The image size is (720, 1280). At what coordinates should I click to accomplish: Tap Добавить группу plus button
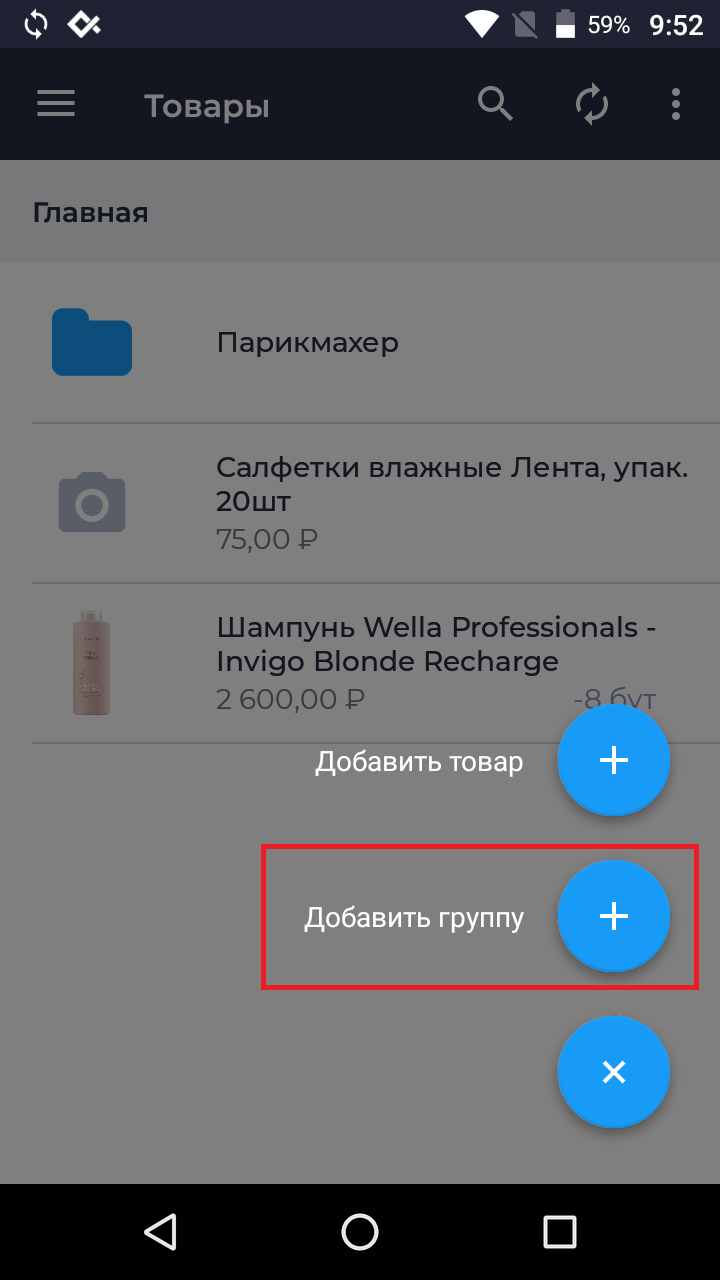[x=613, y=916]
